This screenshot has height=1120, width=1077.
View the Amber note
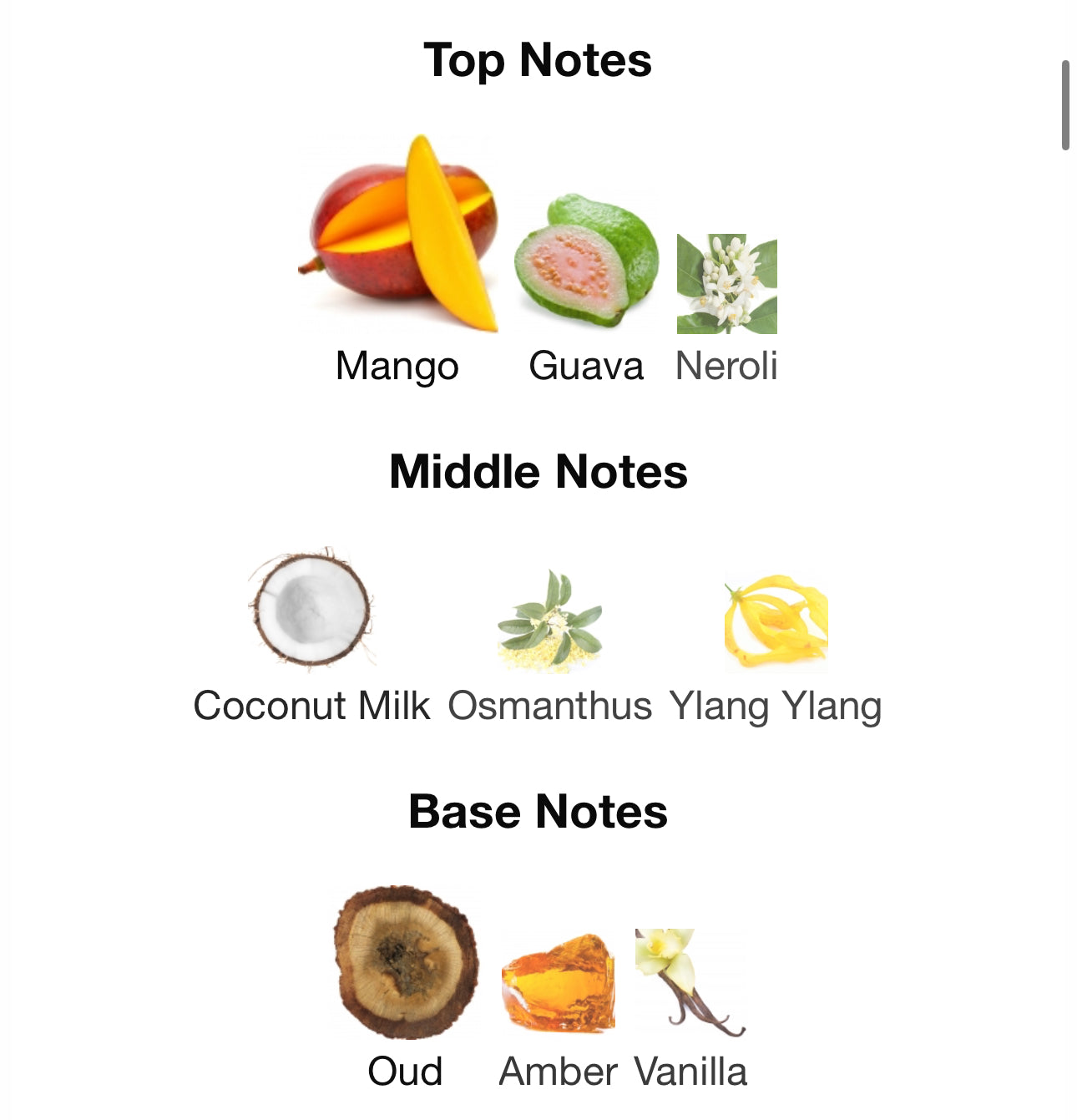[x=558, y=984]
